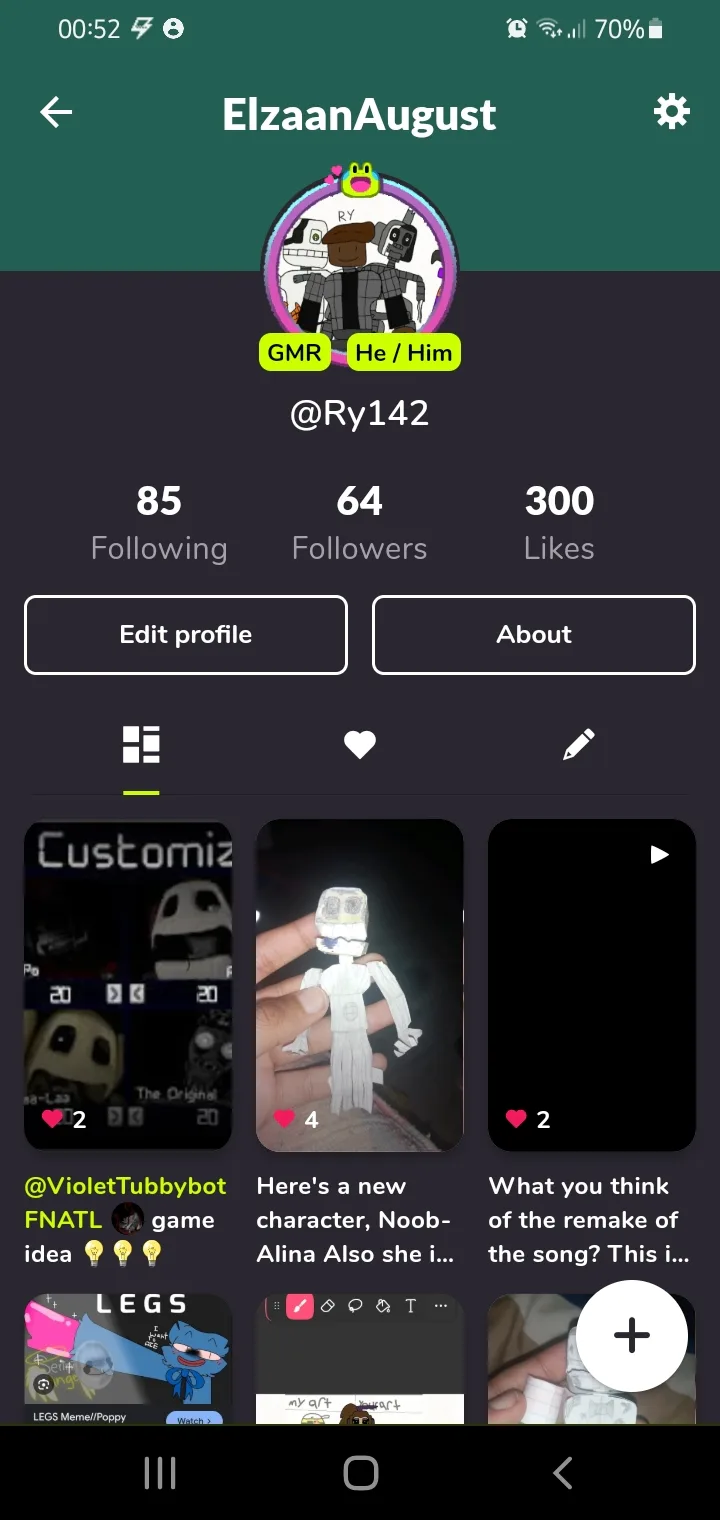
Task: Open the my art drawing post
Action: point(360,1358)
